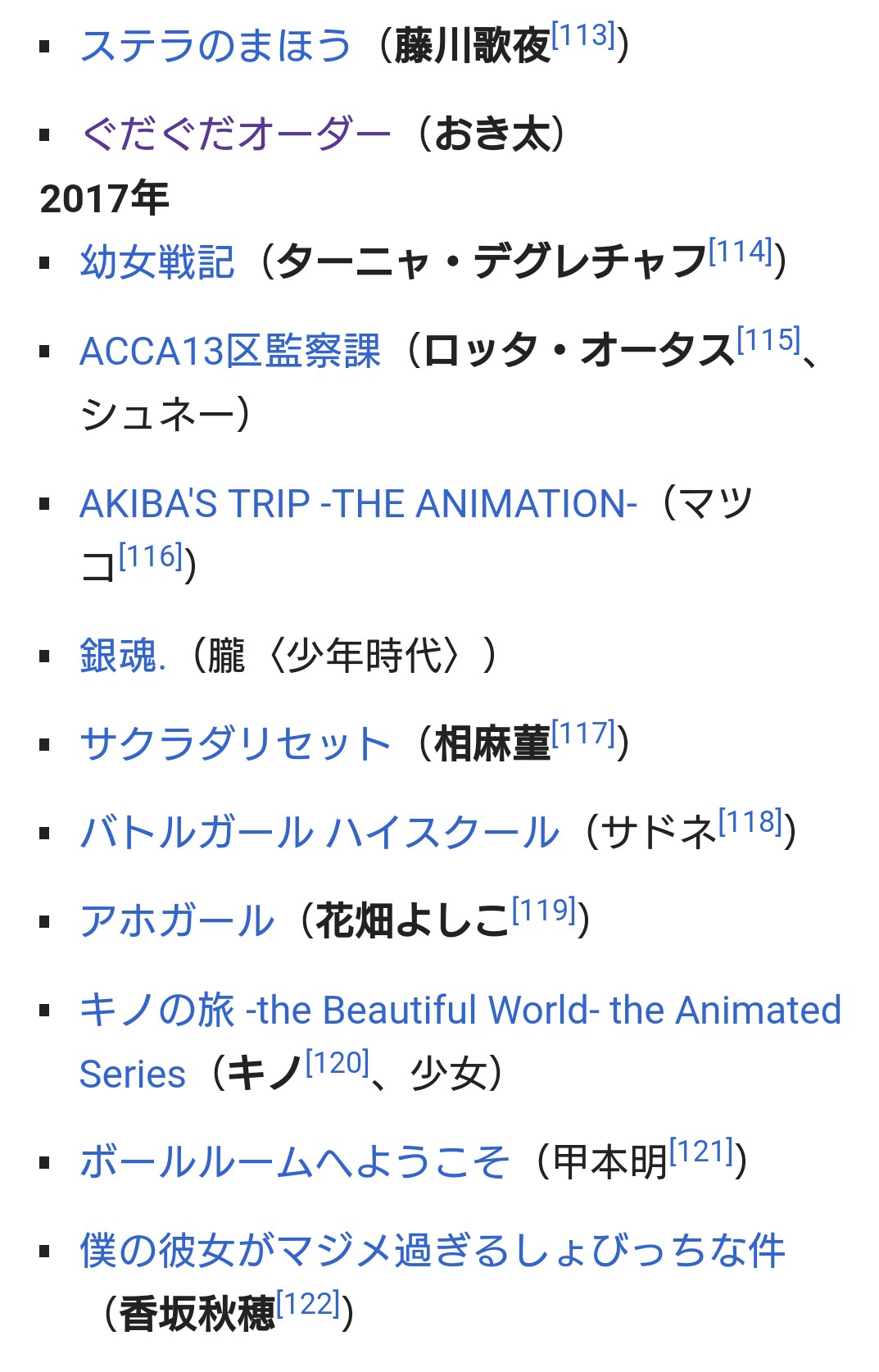Tap reference 117 beside 相麻菫

[583, 734]
